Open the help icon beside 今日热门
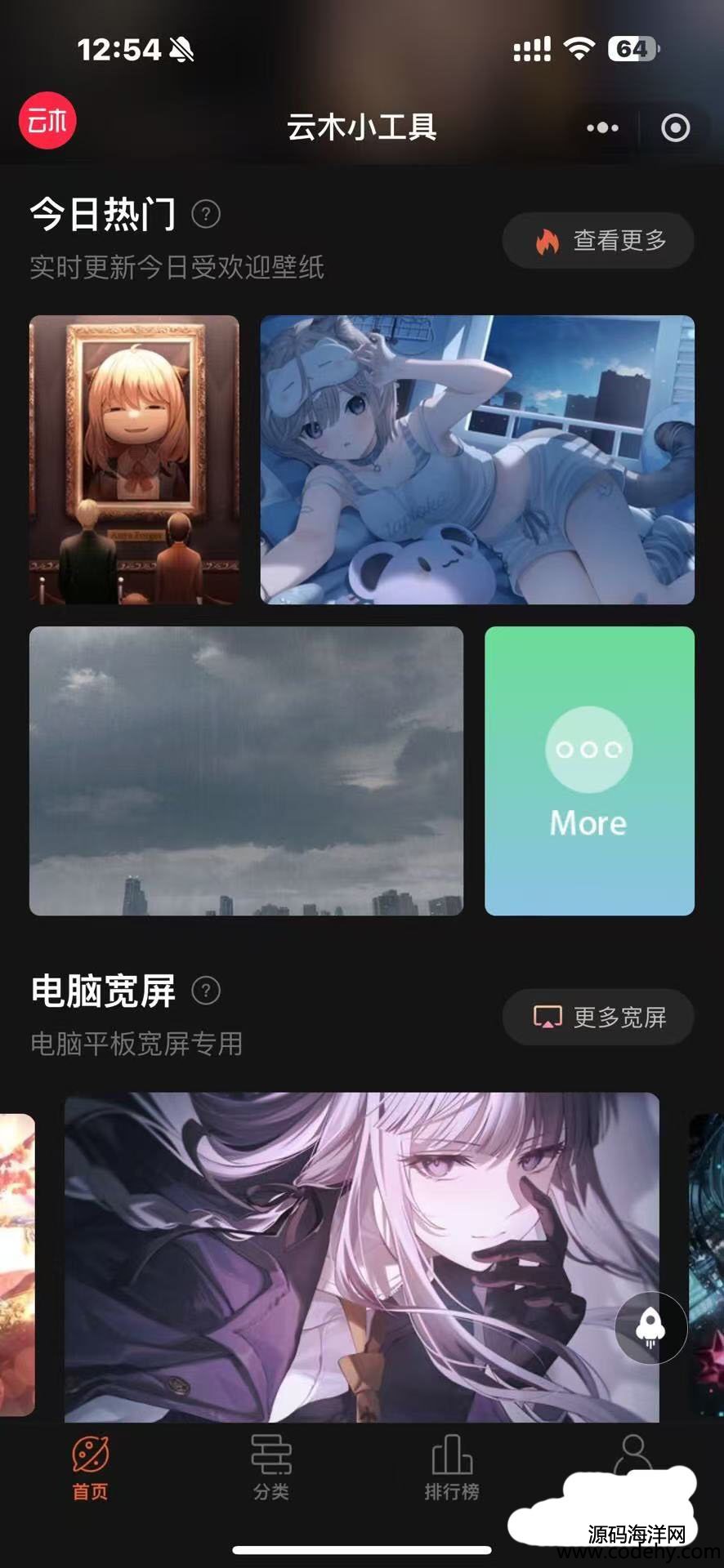Image resolution: width=724 pixels, height=1568 pixels. click(206, 215)
